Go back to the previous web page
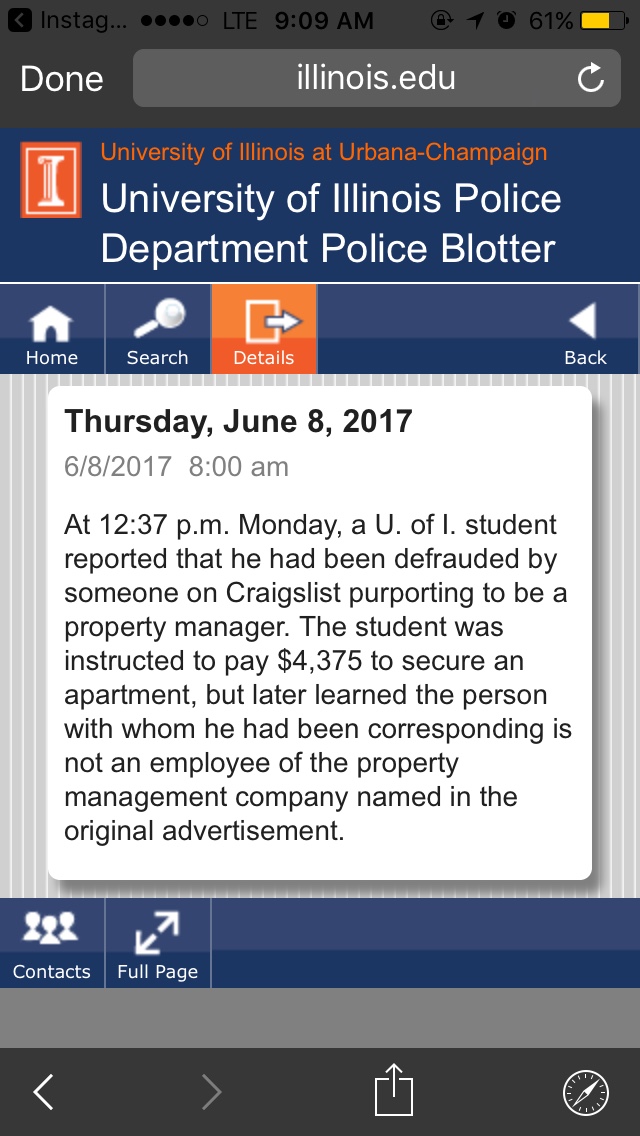This screenshot has height=1136, width=640. [x=44, y=1092]
